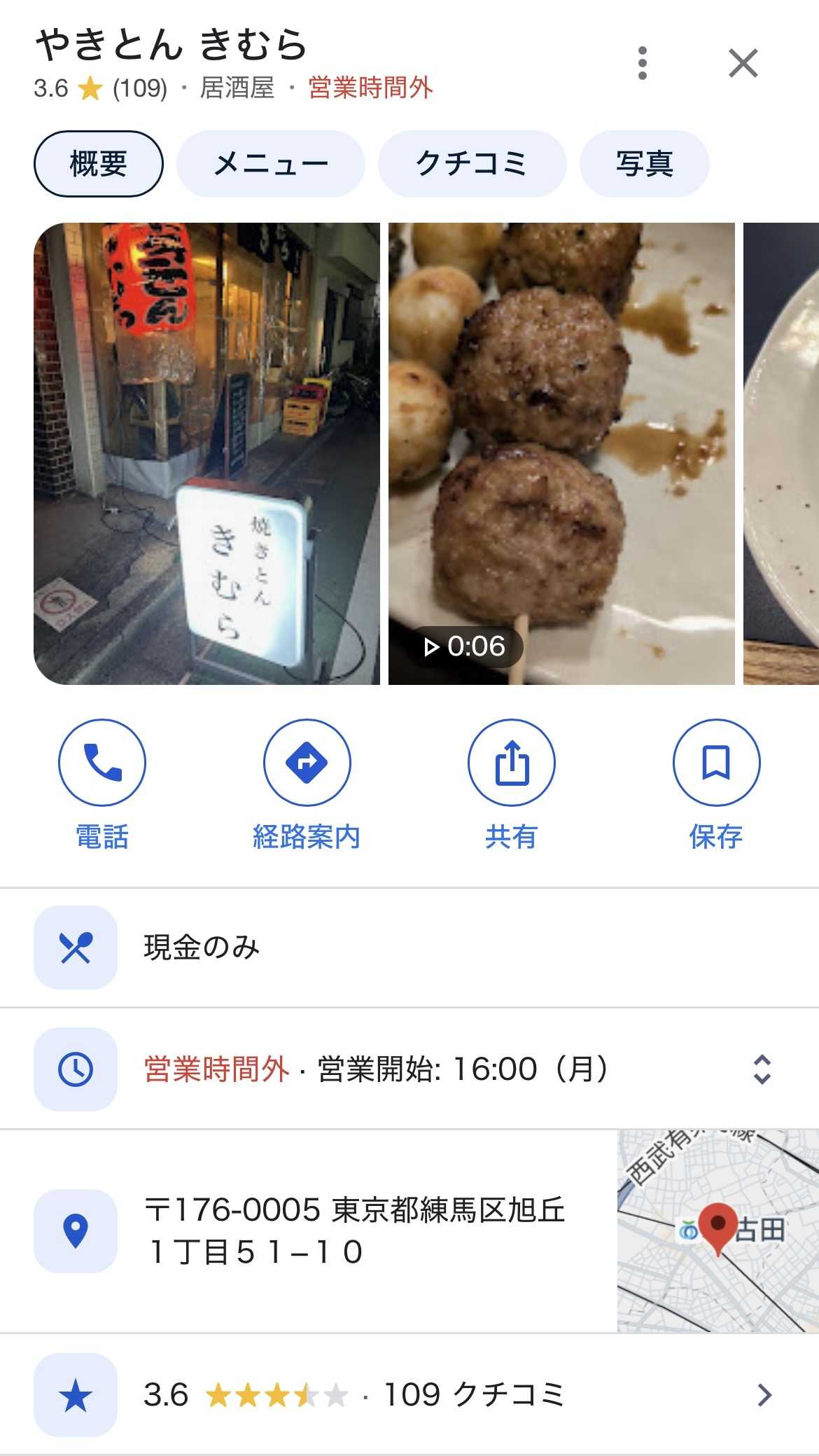Get directions with 経路案内
Viewport: 819px width, 1456px height.
pos(307,763)
